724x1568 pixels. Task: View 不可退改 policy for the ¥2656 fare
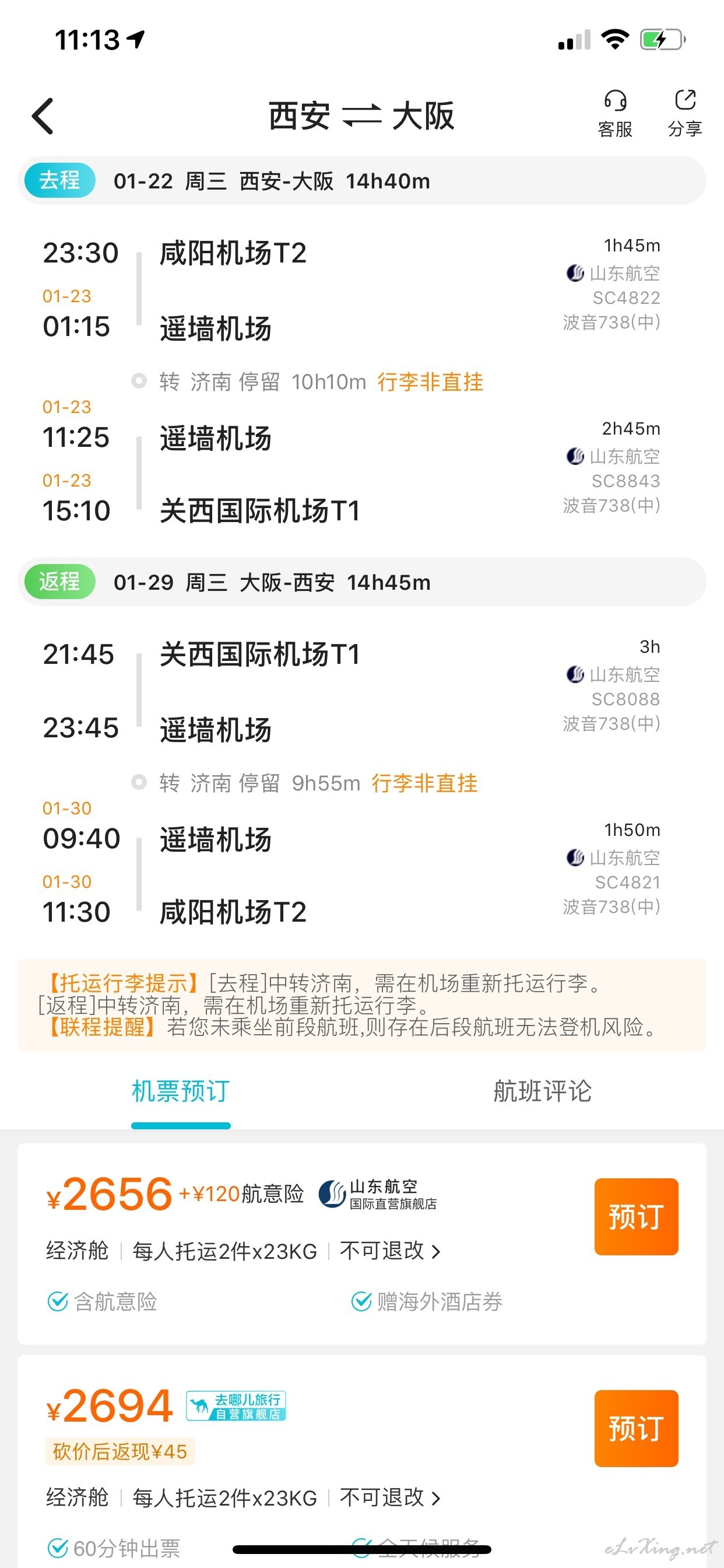(390, 1251)
